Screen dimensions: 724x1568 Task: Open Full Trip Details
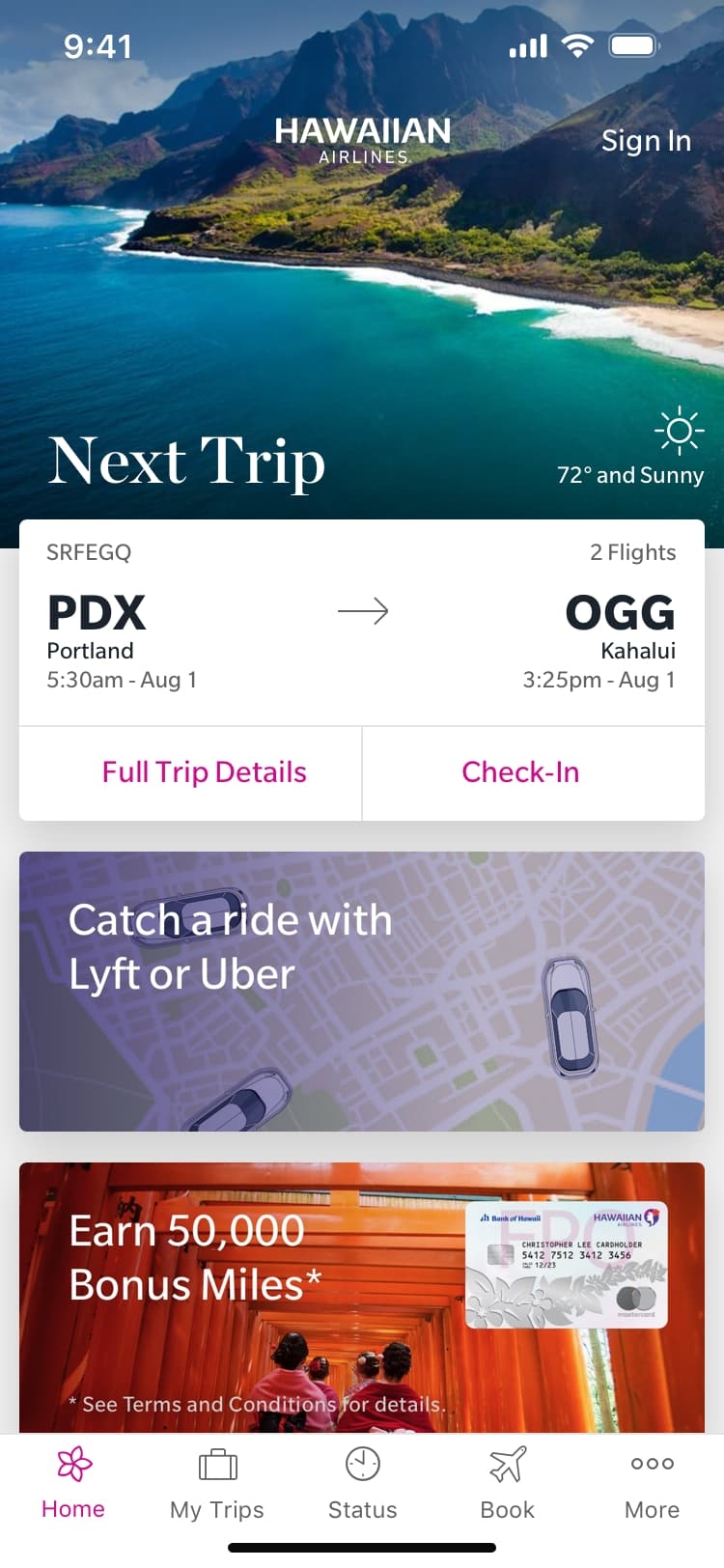[204, 772]
